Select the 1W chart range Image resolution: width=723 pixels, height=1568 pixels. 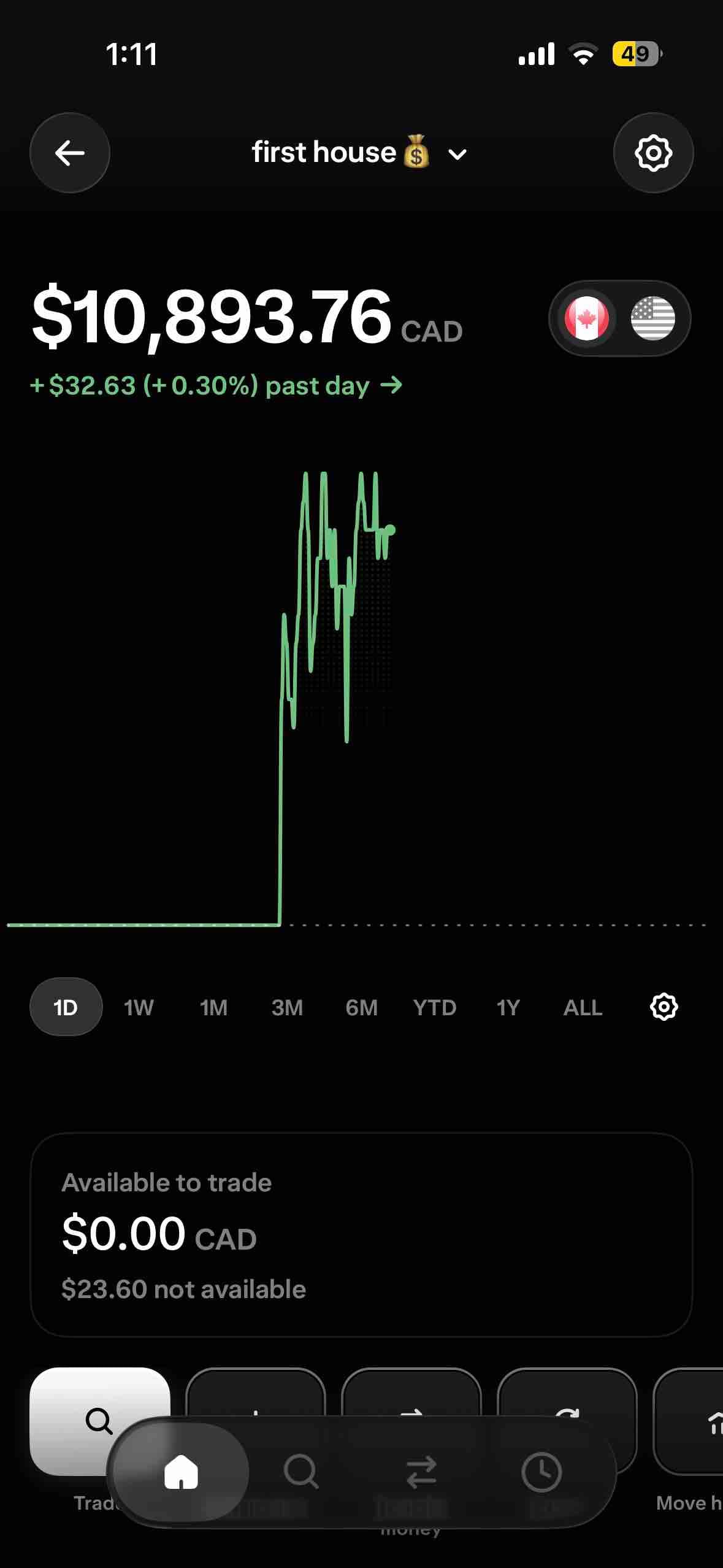pyautogui.click(x=139, y=1007)
